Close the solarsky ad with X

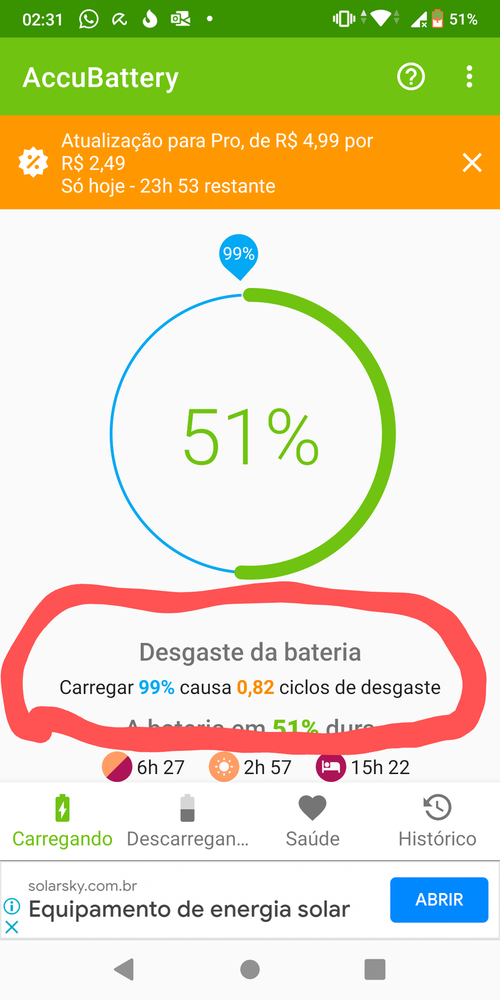(x=11, y=927)
